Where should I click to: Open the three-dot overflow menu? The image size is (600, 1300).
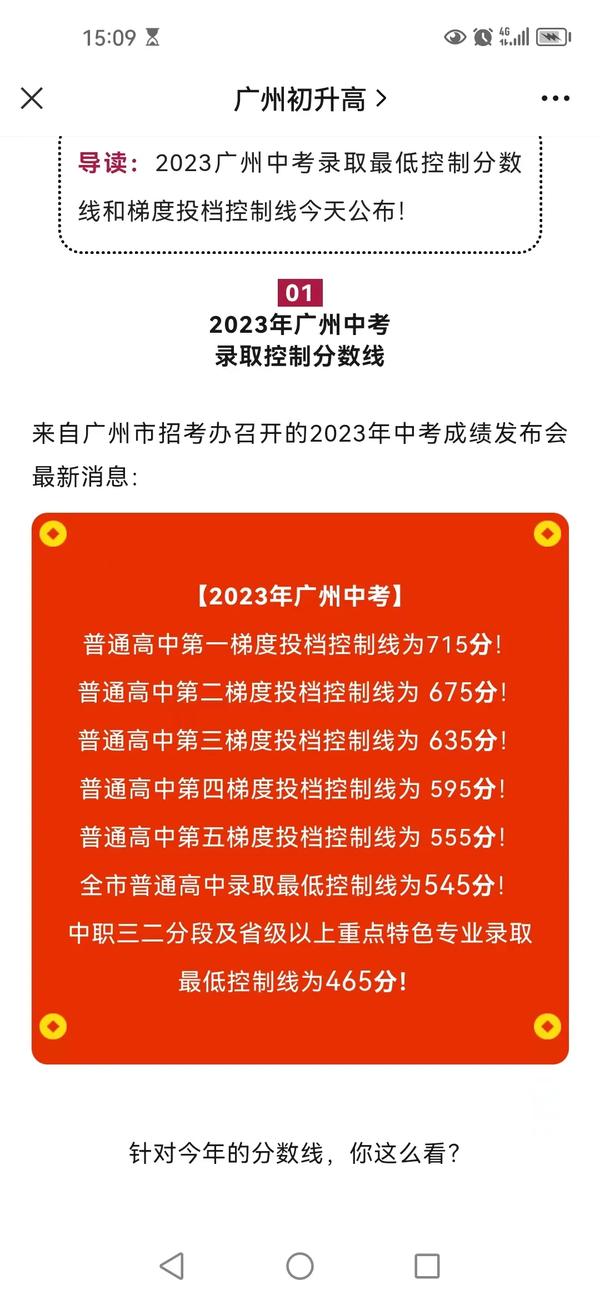(x=555, y=99)
